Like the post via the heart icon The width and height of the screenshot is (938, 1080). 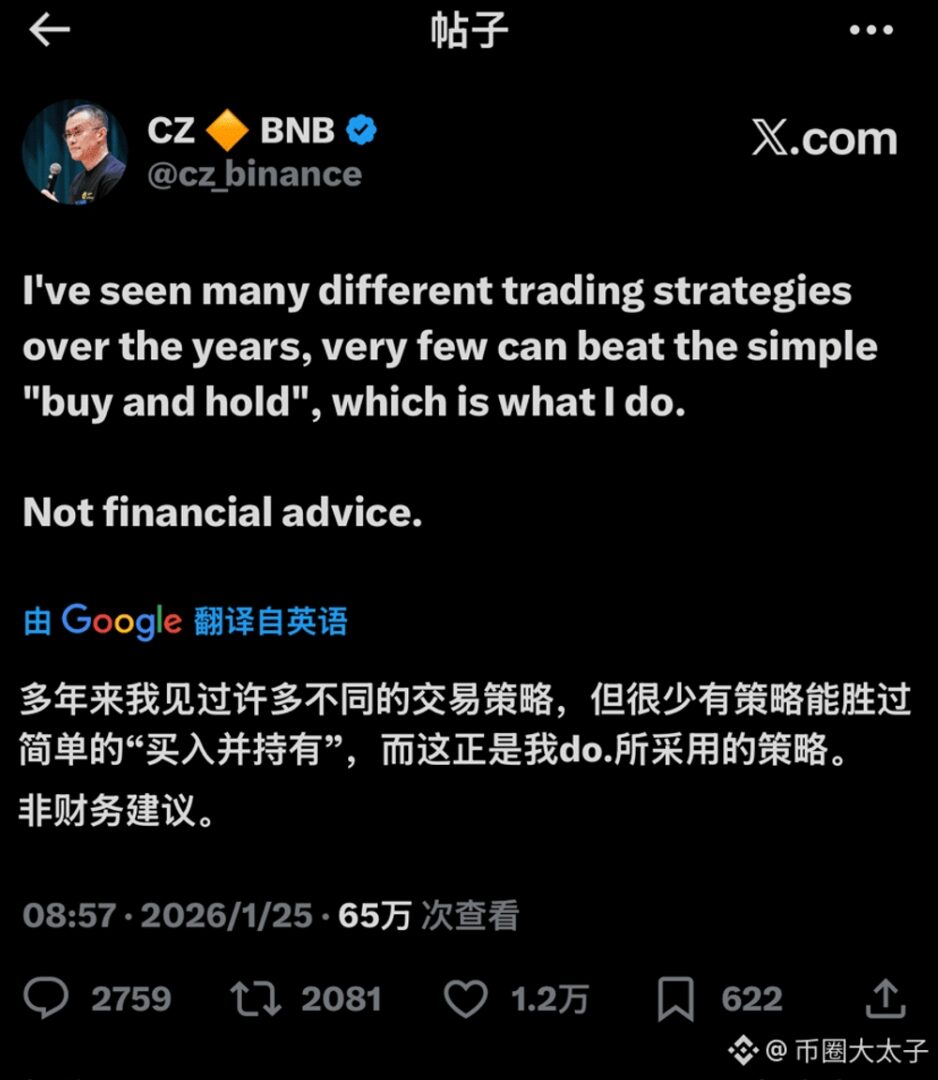466,997
